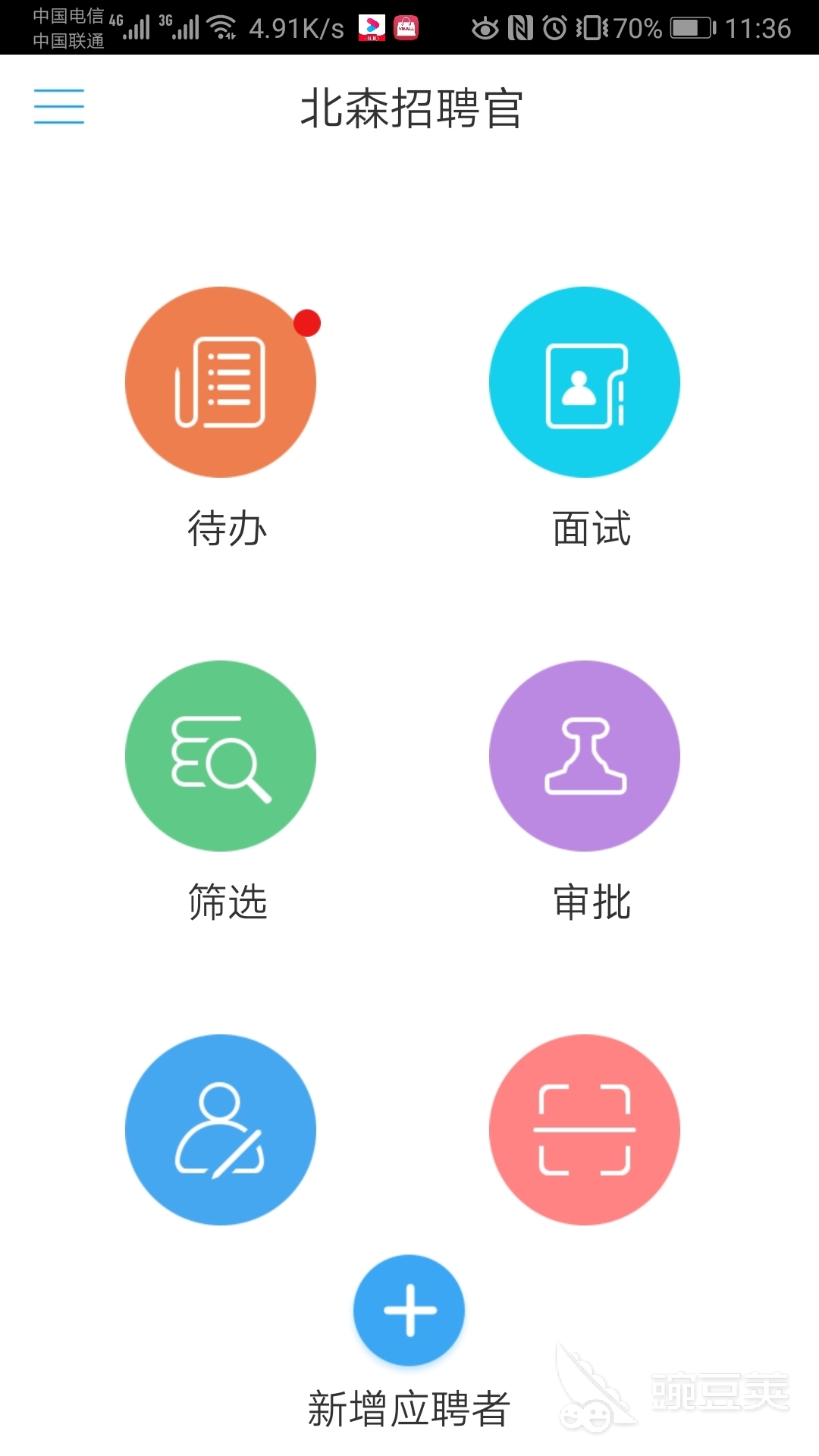819x1456 pixels.
Task: Open 待办 pending tasks
Action: [221, 382]
